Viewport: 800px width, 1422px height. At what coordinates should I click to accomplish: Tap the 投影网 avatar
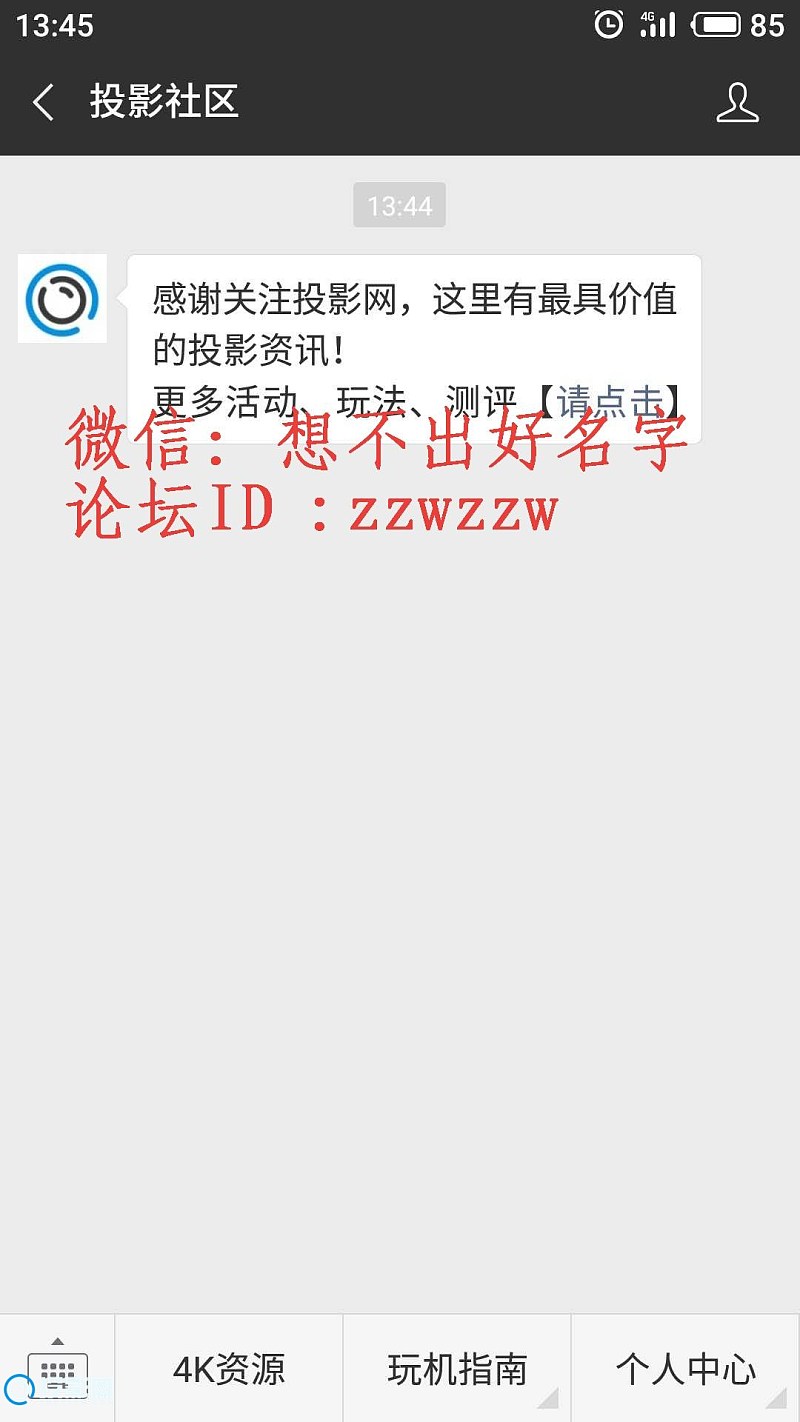(62, 298)
